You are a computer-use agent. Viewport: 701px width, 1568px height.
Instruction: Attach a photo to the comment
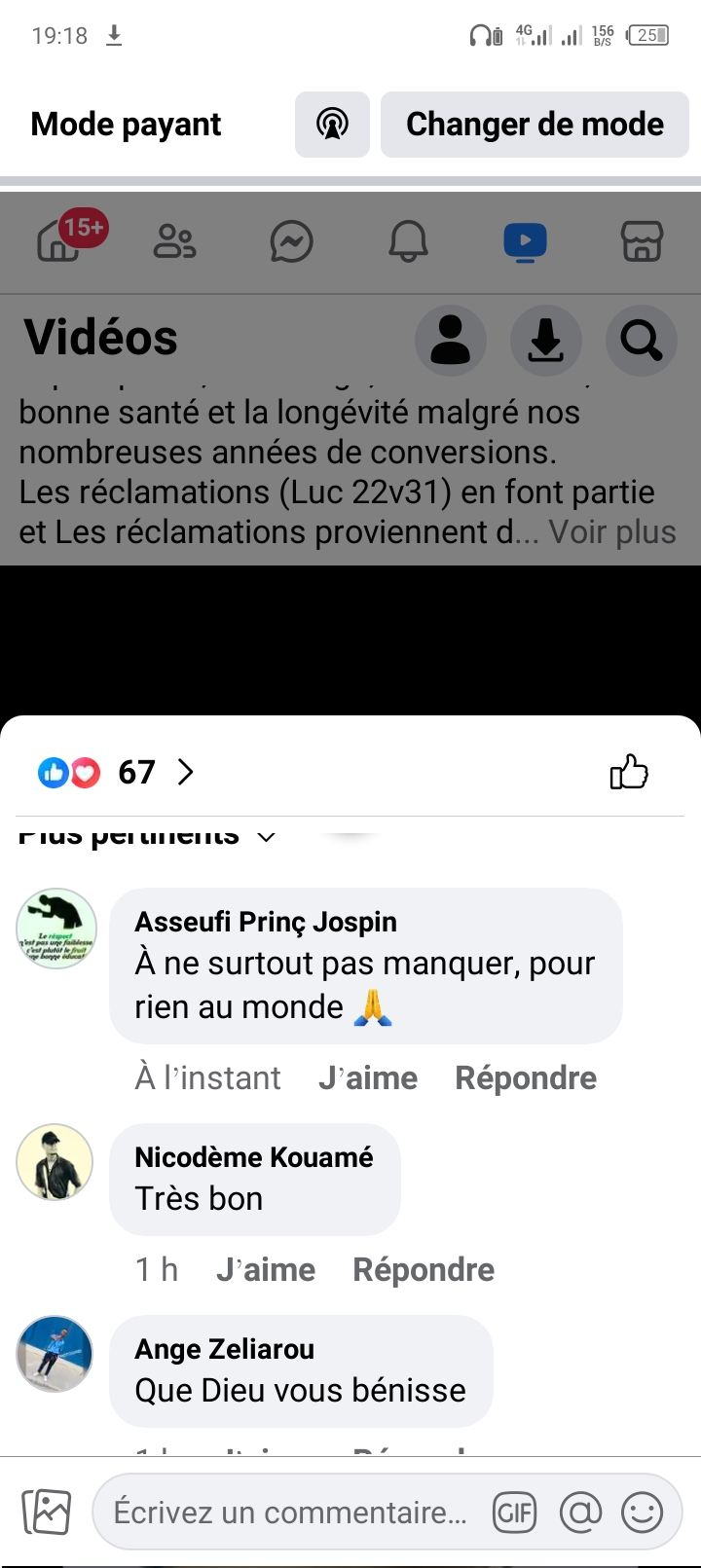tap(47, 1513)
